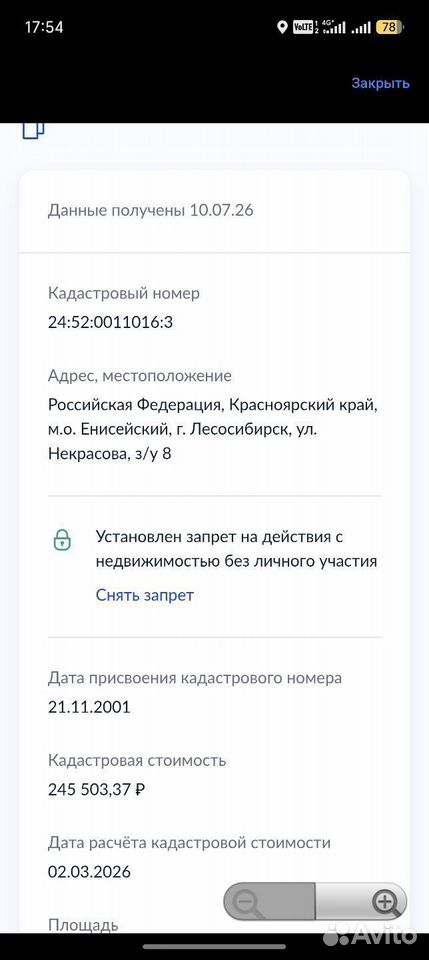Tap the copy icon above the card
This screenshot has width=429, height=960.
click(34, 130)
